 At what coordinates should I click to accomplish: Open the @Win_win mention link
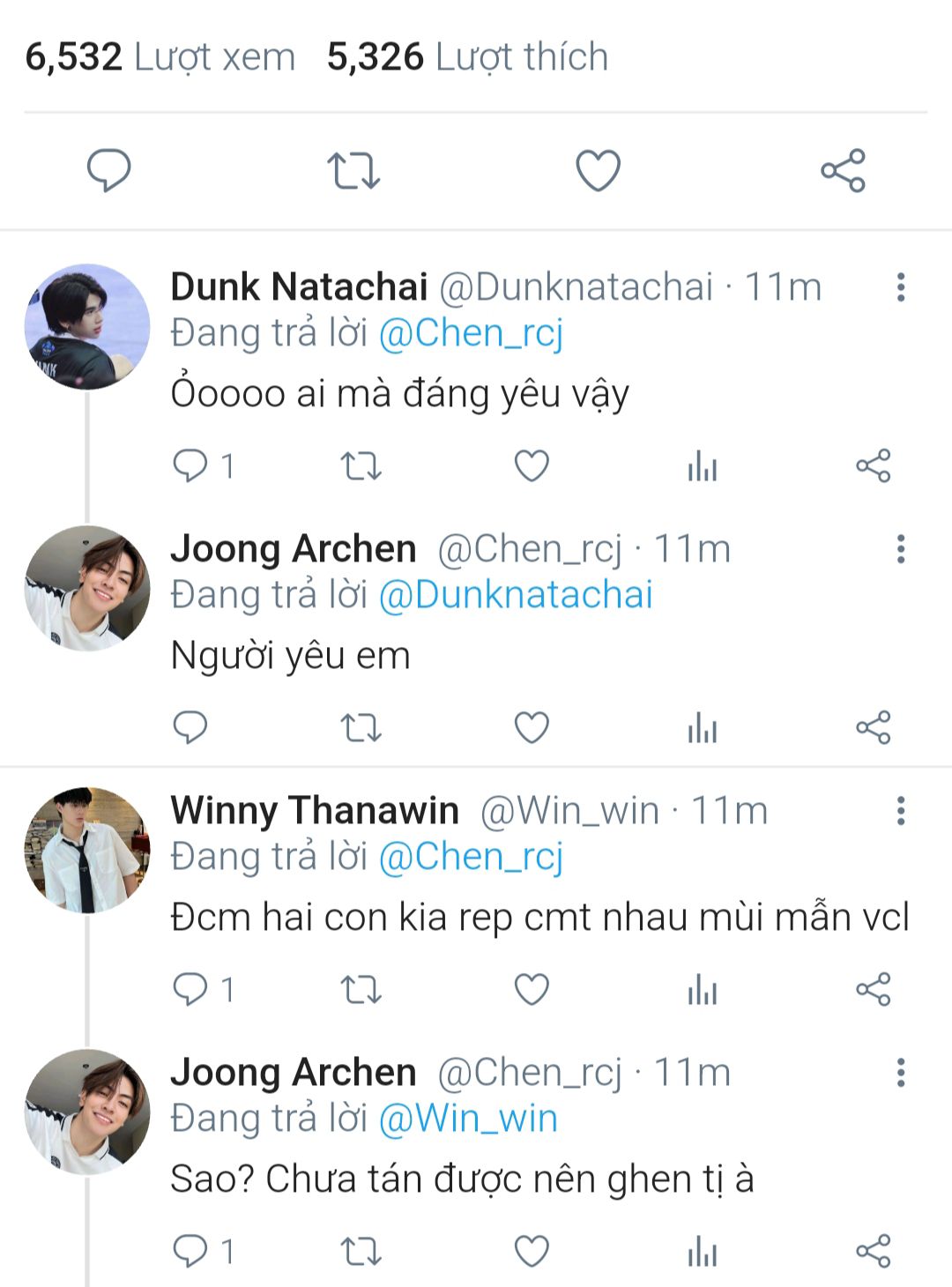click(x=468, y=1119)
